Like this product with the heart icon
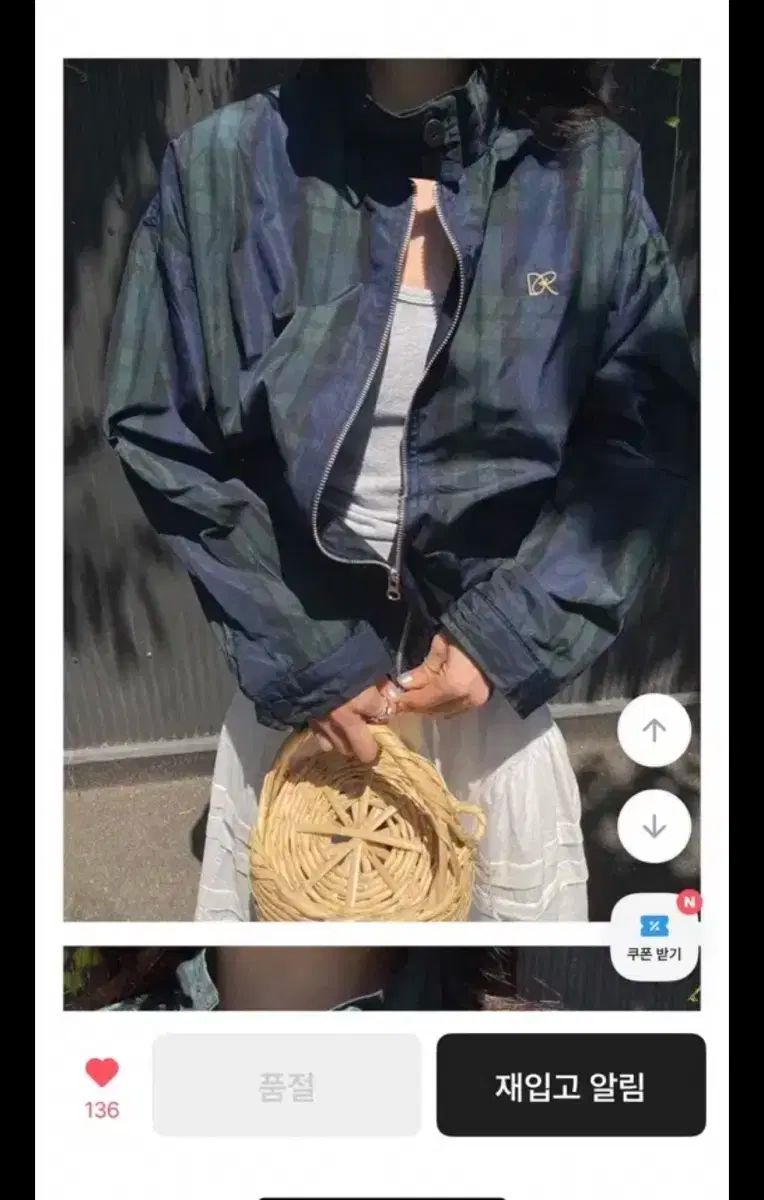The width and height of the screenshot is (764, 1200). click(x=101, y=1073)
